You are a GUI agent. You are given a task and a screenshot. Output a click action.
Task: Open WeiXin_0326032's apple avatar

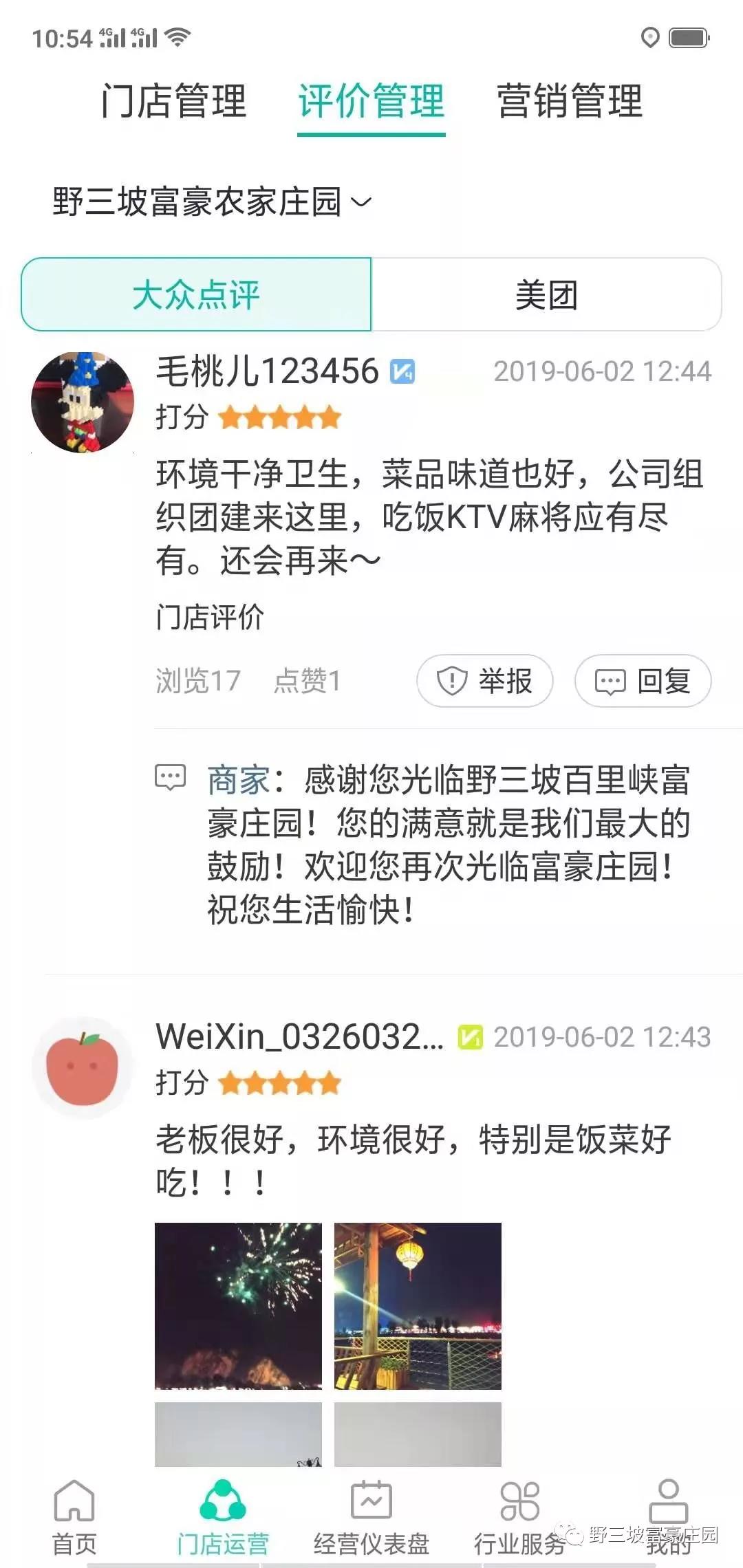pyautogui.click(x=83, y=1068)
